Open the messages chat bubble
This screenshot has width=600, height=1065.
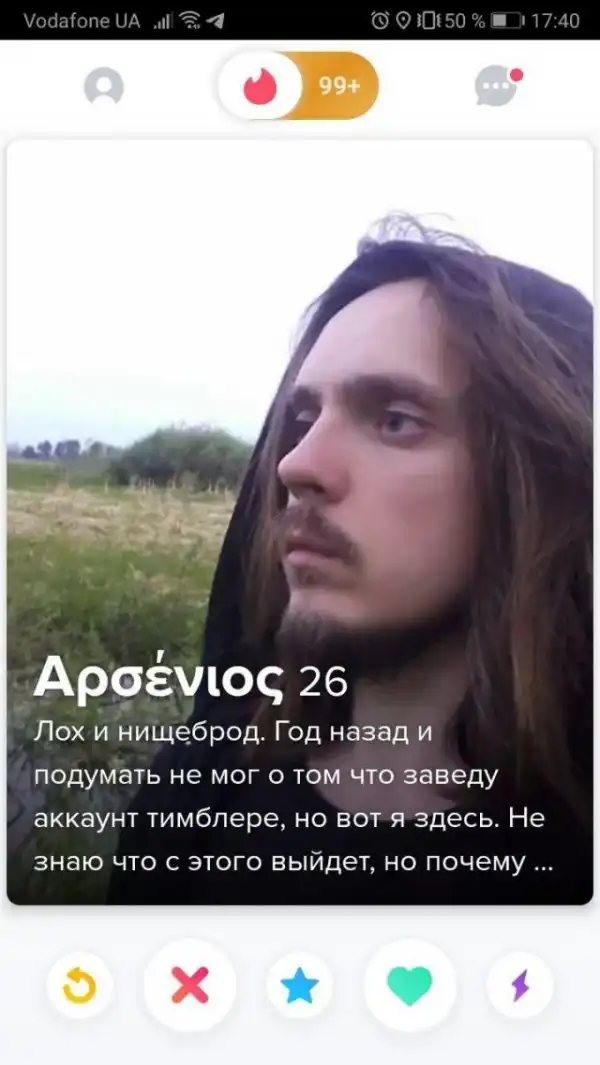[496, 87]
